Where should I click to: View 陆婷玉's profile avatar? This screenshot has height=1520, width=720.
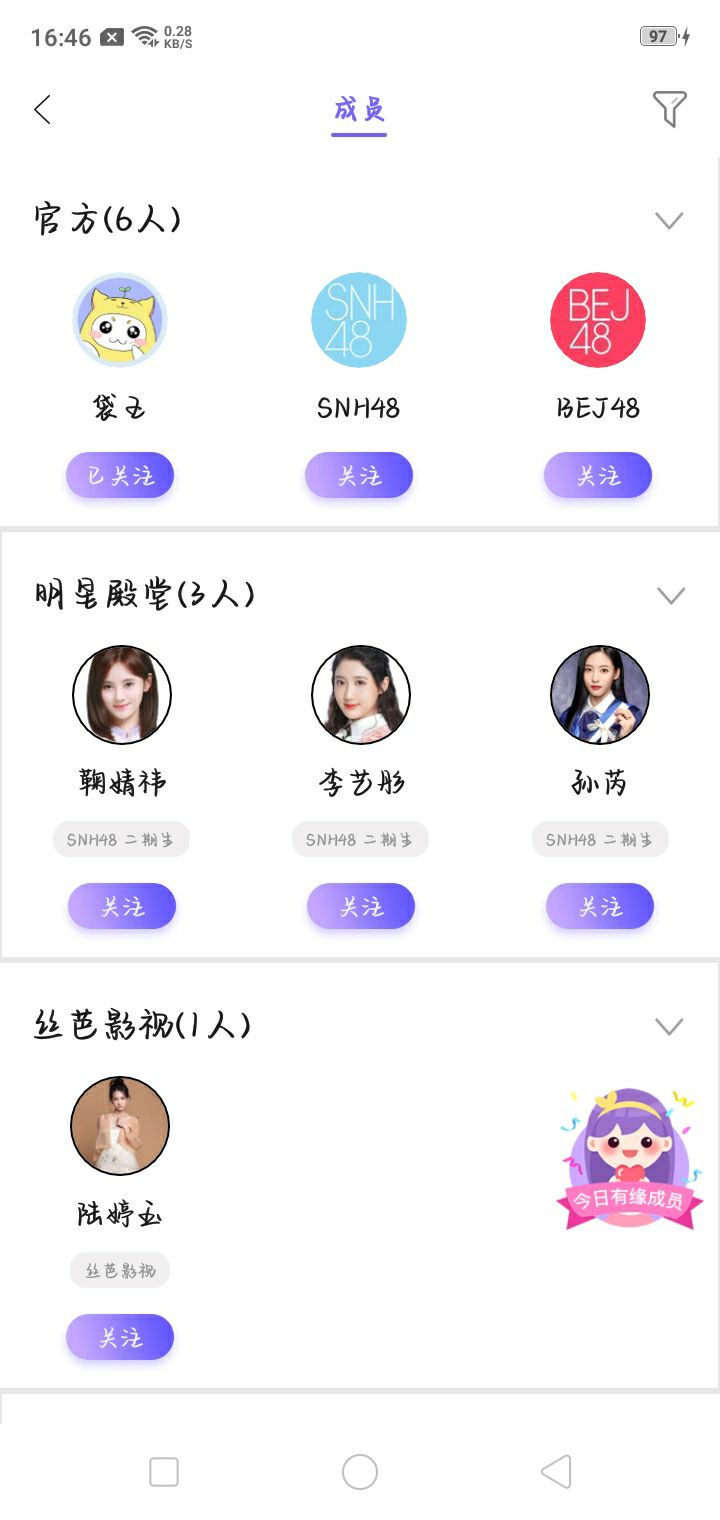120,1126
